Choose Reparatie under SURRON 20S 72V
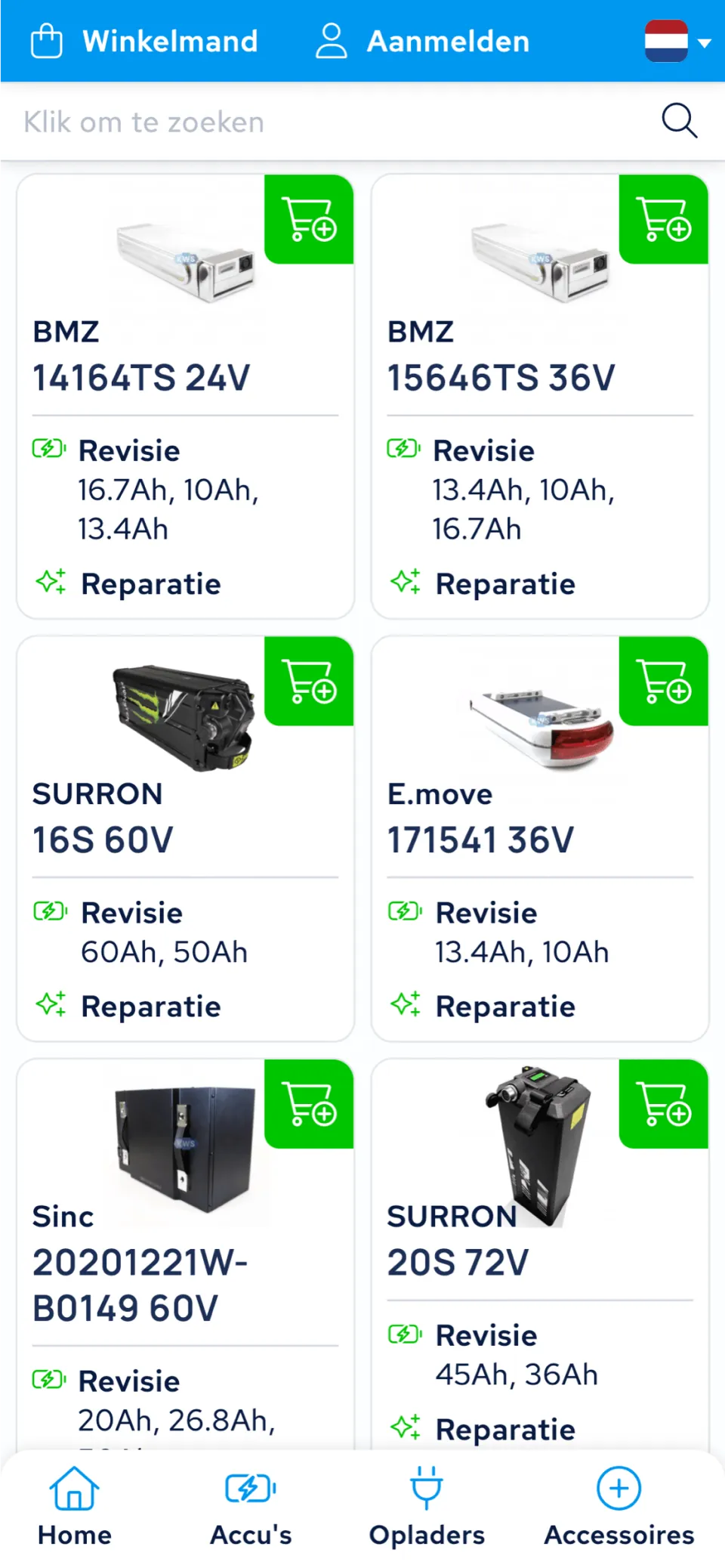 click(505, 1429)
